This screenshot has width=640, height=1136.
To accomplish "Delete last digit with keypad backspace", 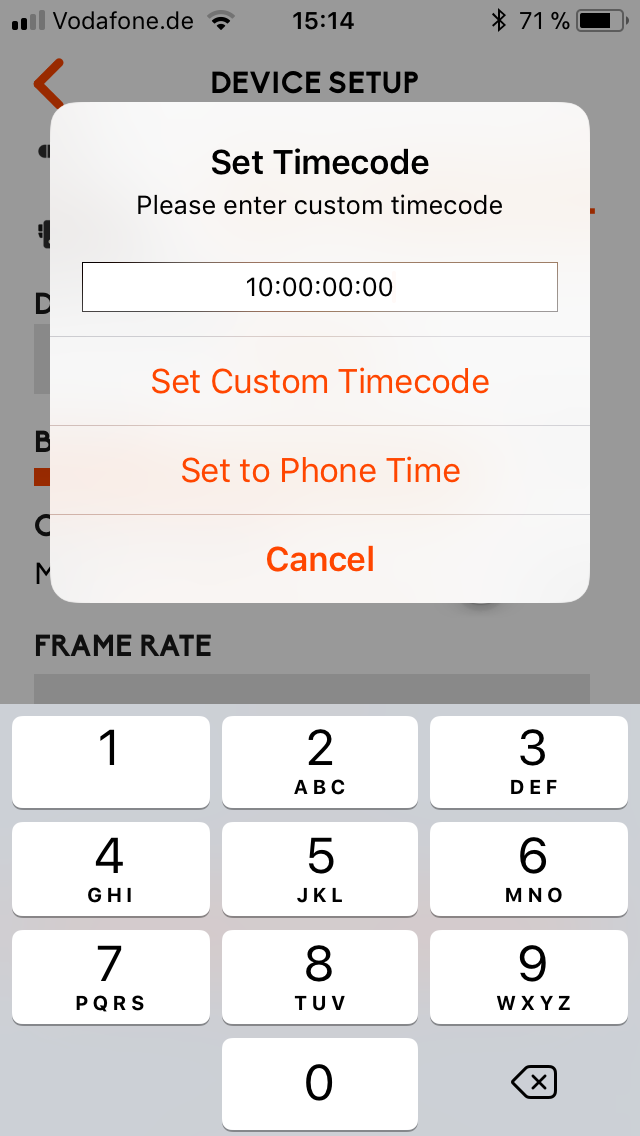I will click(533, 1082).
